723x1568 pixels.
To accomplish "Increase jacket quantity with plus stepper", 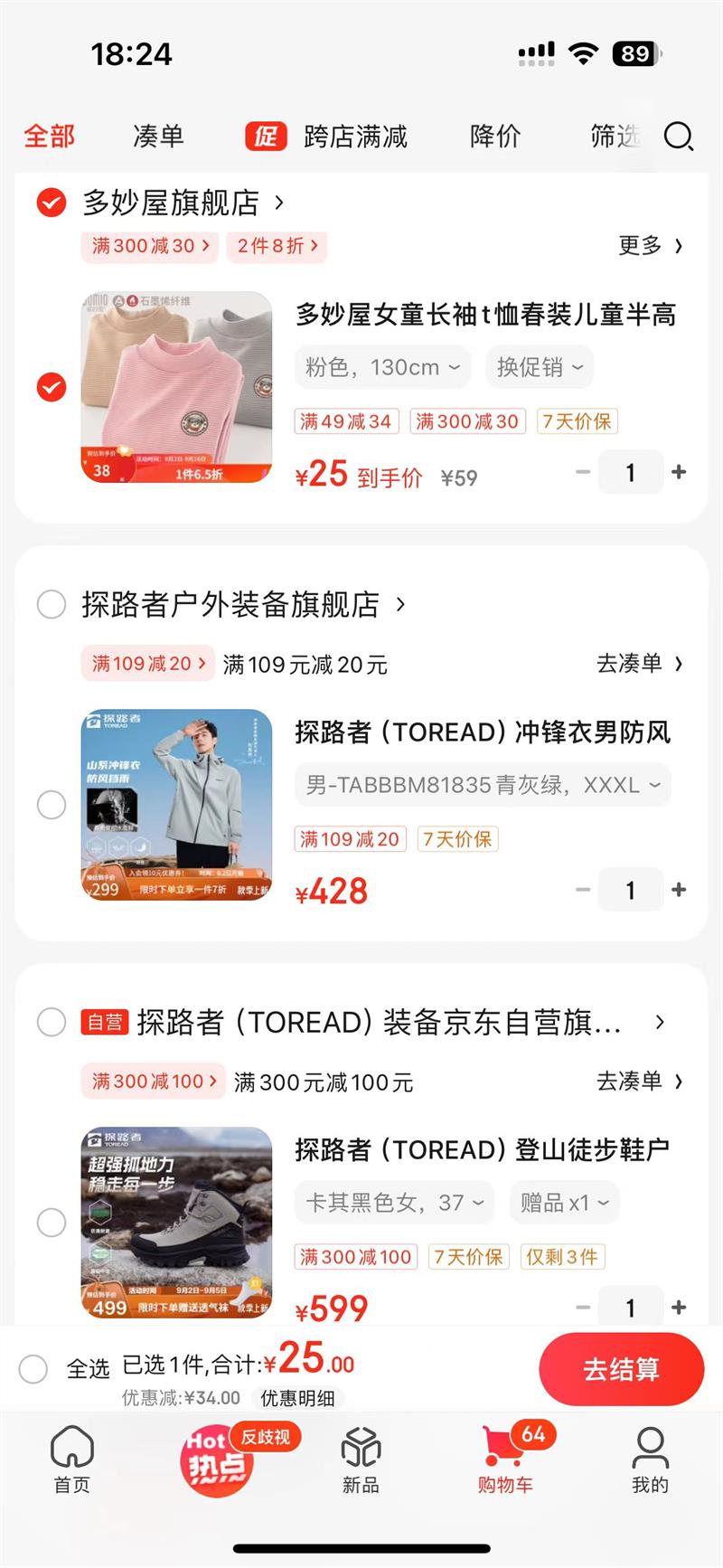I will tap(679, 890).
